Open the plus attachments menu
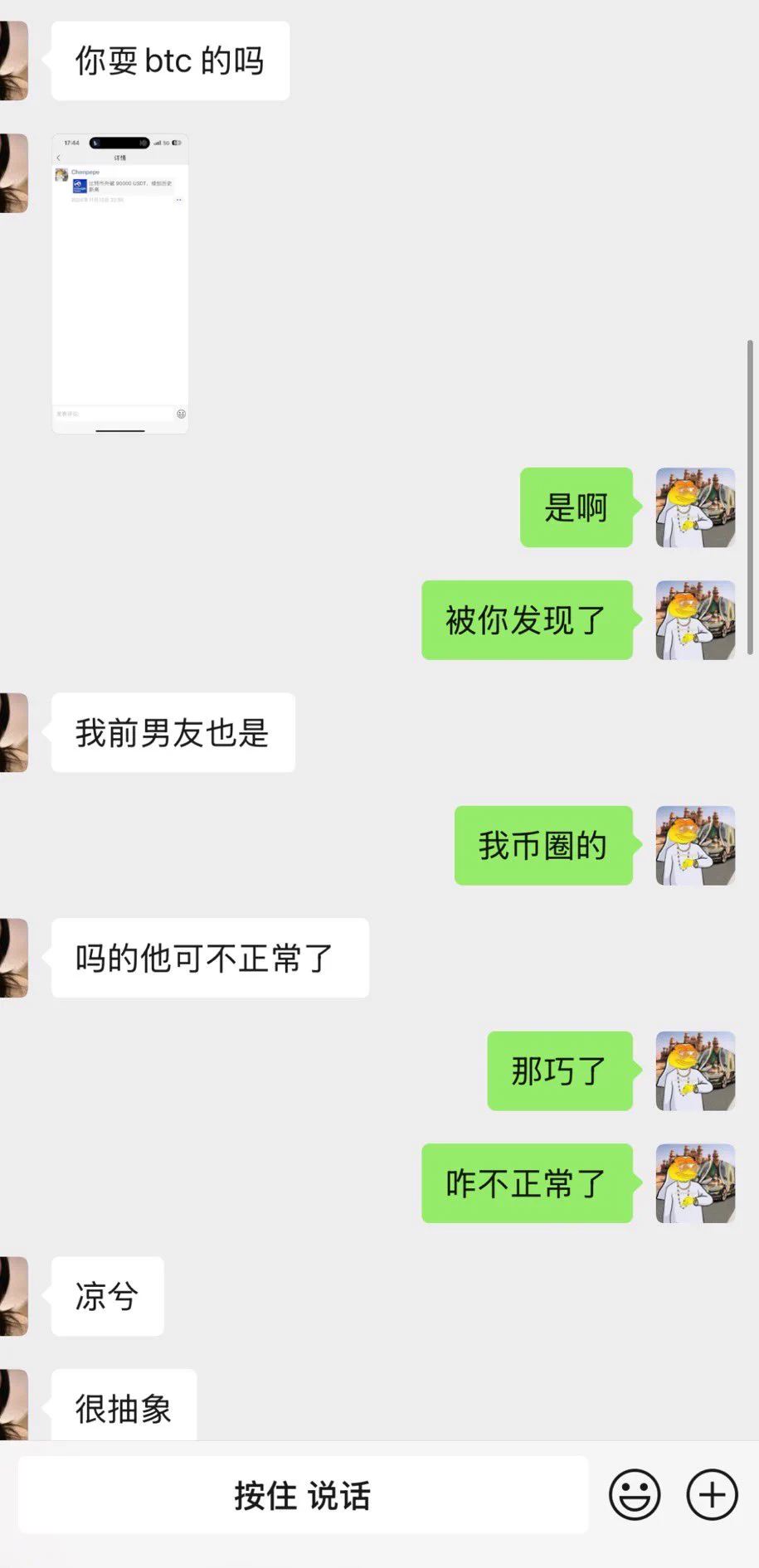Viewport: 759px width, 1568px height. coord(712,1495)
